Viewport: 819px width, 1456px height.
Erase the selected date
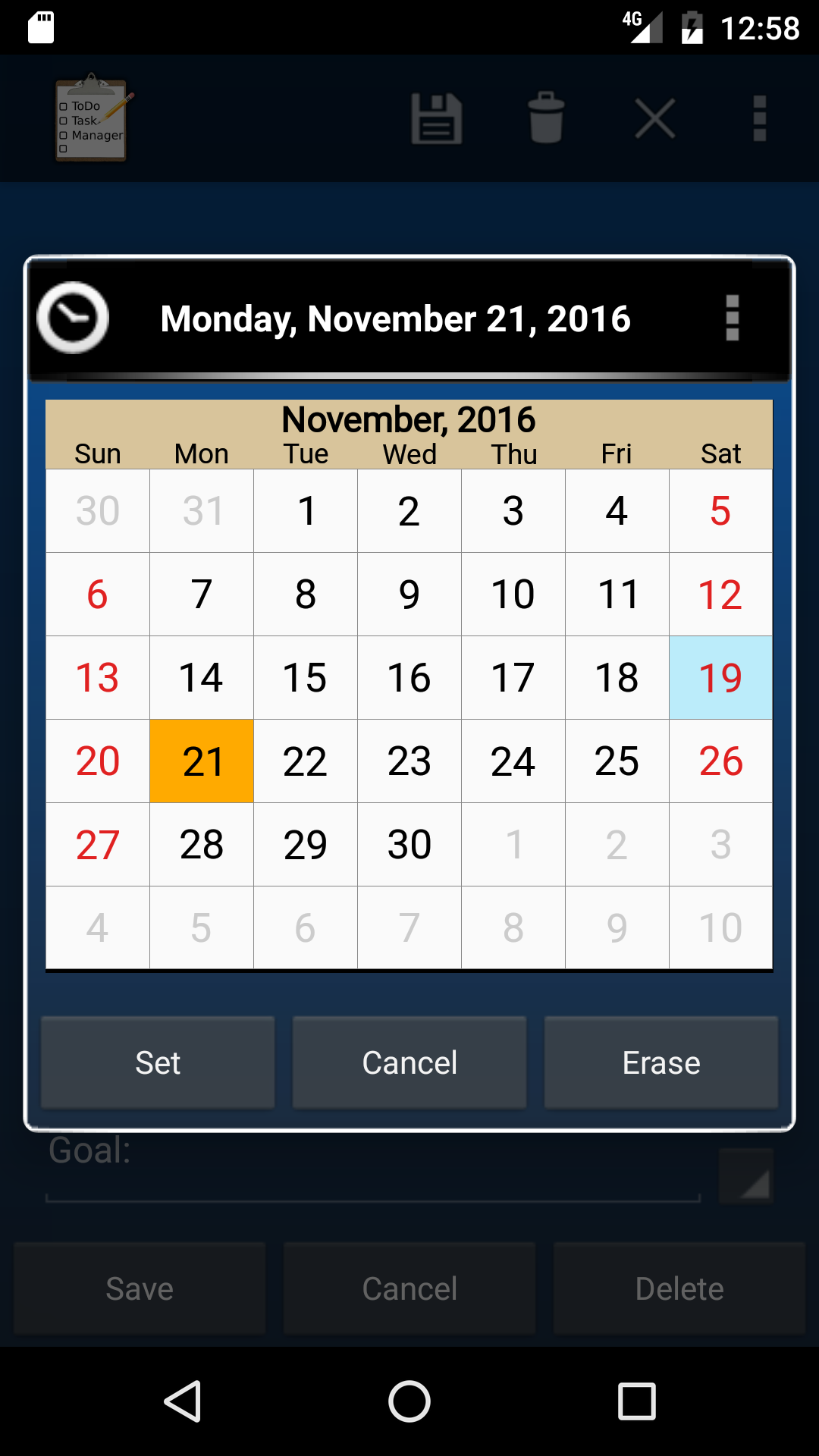(x=661, y=1062)
